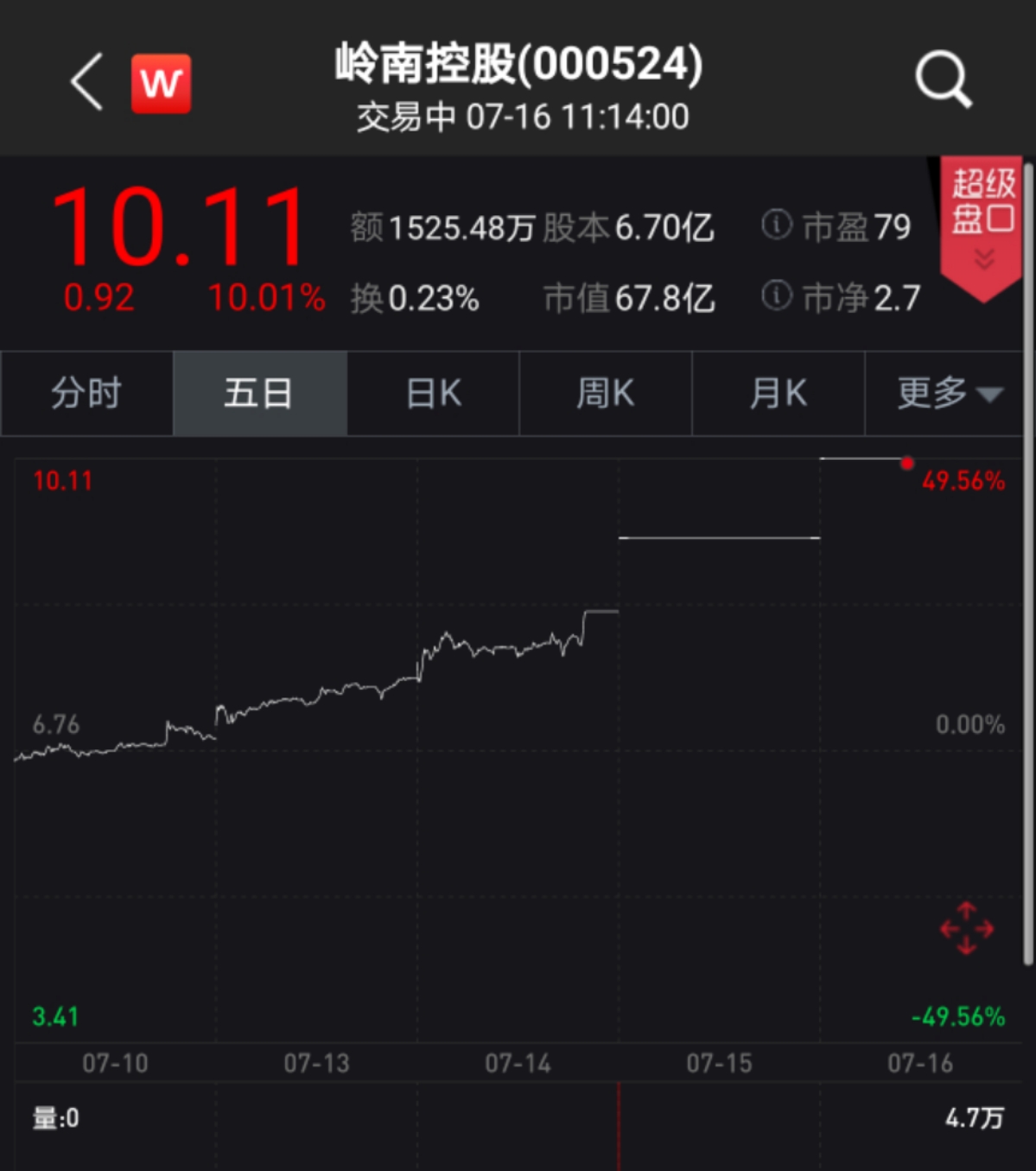This screenshot has width=1036, height=1171.
Task: Switch chart to 月K mode
Action: pyautogui.click(x=777, y=393)
